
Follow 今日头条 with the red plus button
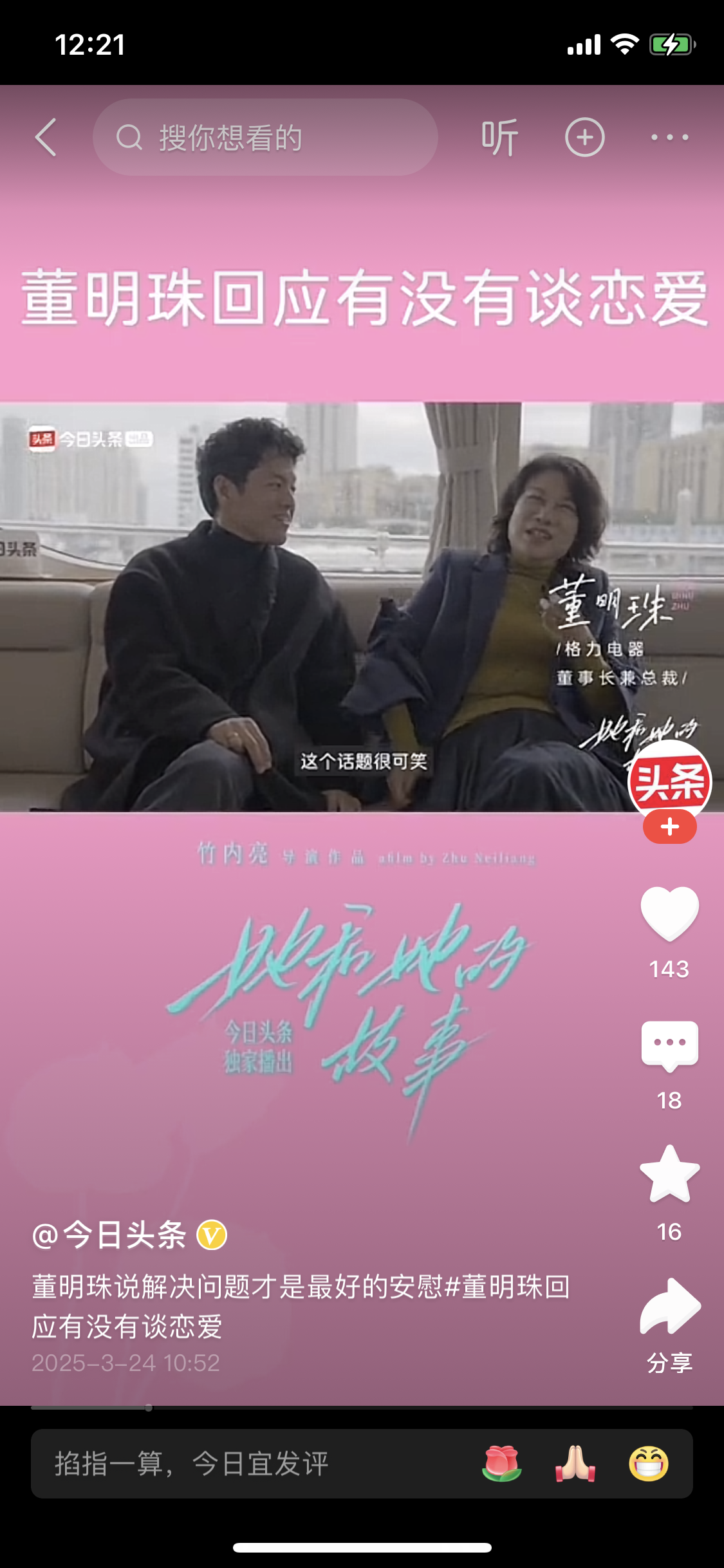[x=669, y=827]
